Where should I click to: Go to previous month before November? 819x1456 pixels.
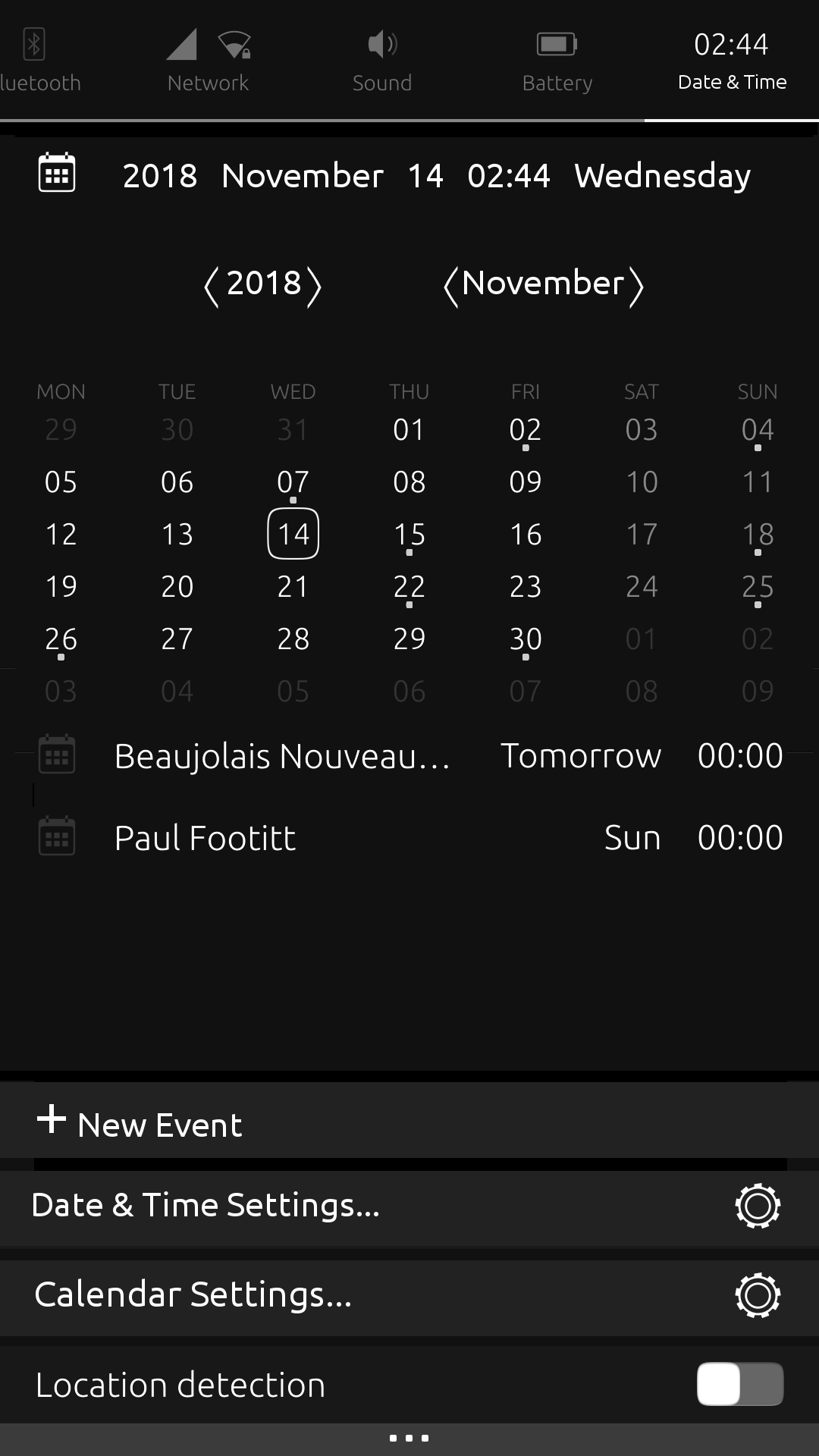point(450,286)
